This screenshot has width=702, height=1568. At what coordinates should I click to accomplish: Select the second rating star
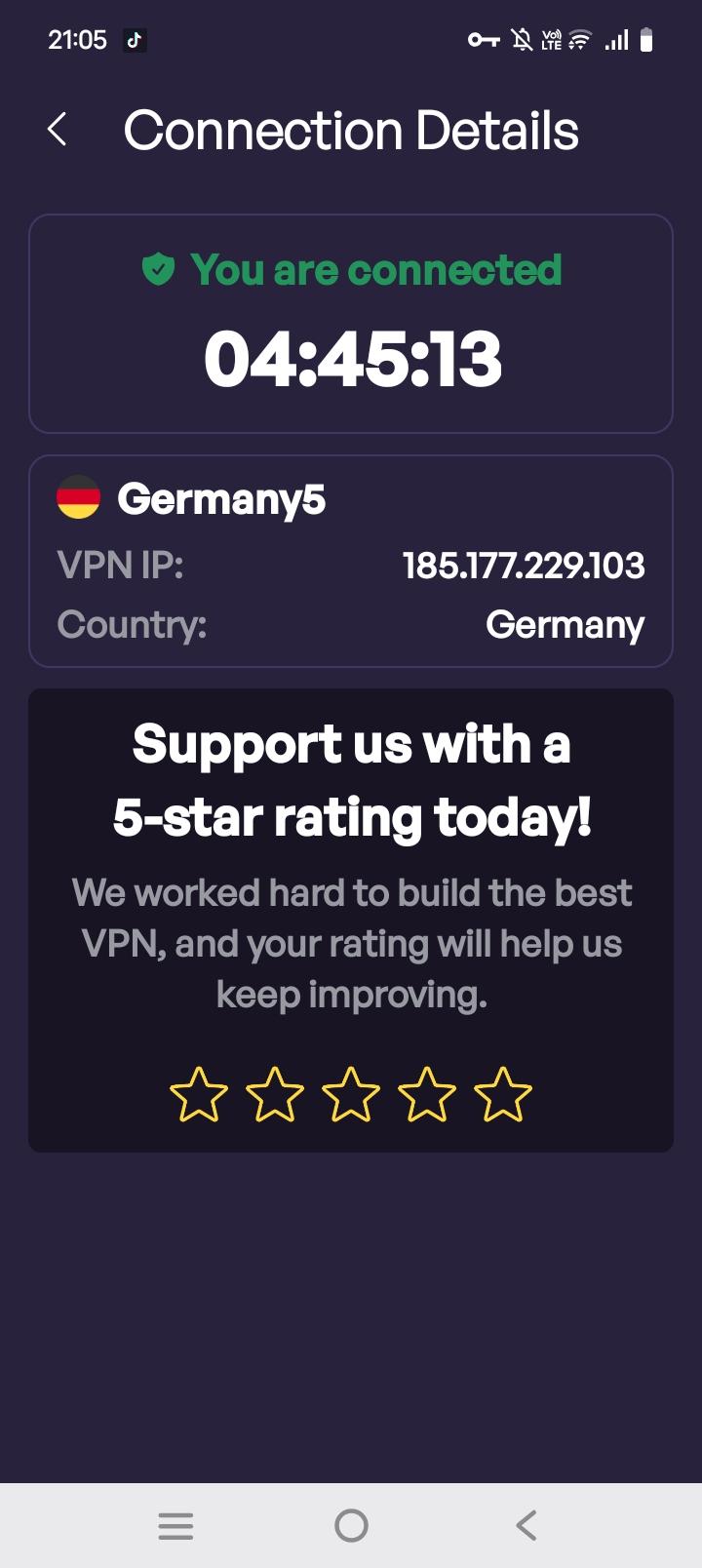[275, 1094]
